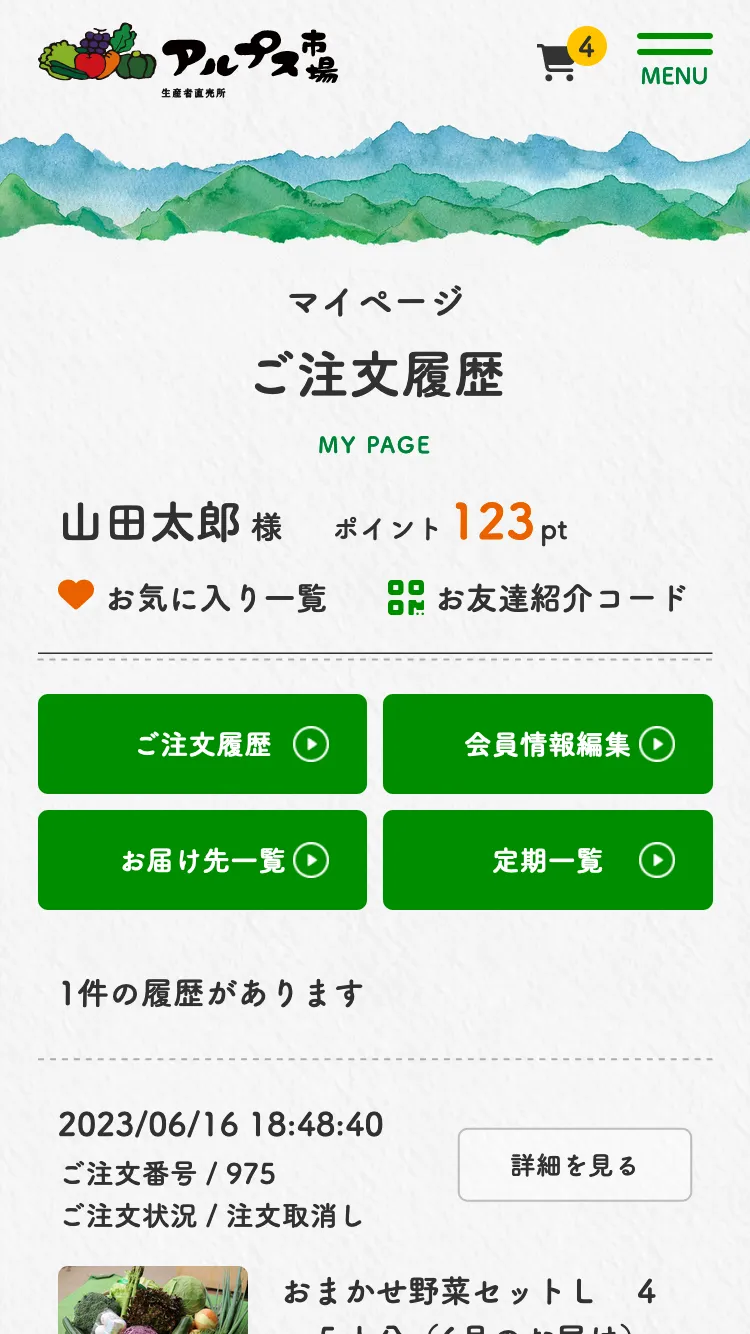Open the shopping cart icon
The width and height of the screenshot is (750, 1334).
point(557,62)
